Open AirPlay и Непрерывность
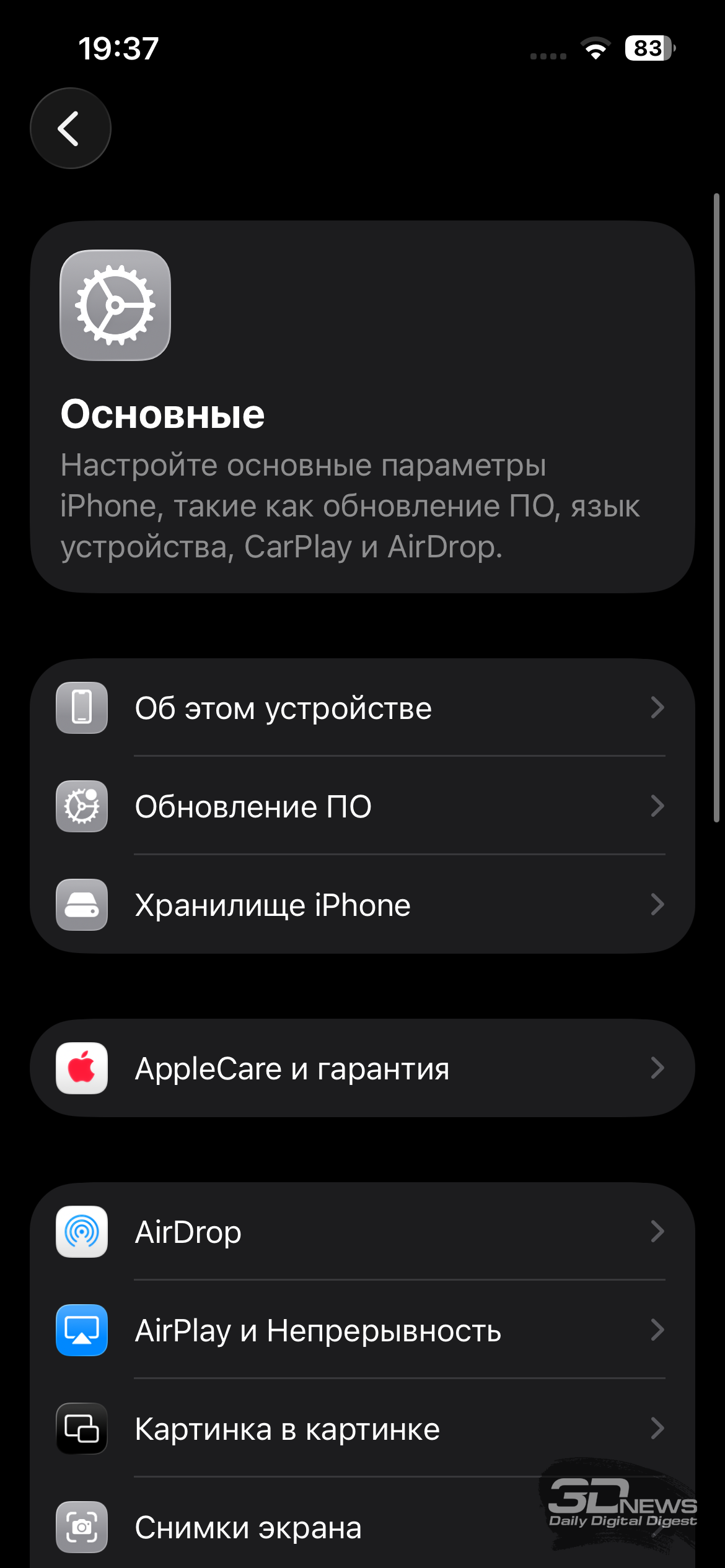 point(362,1330)
